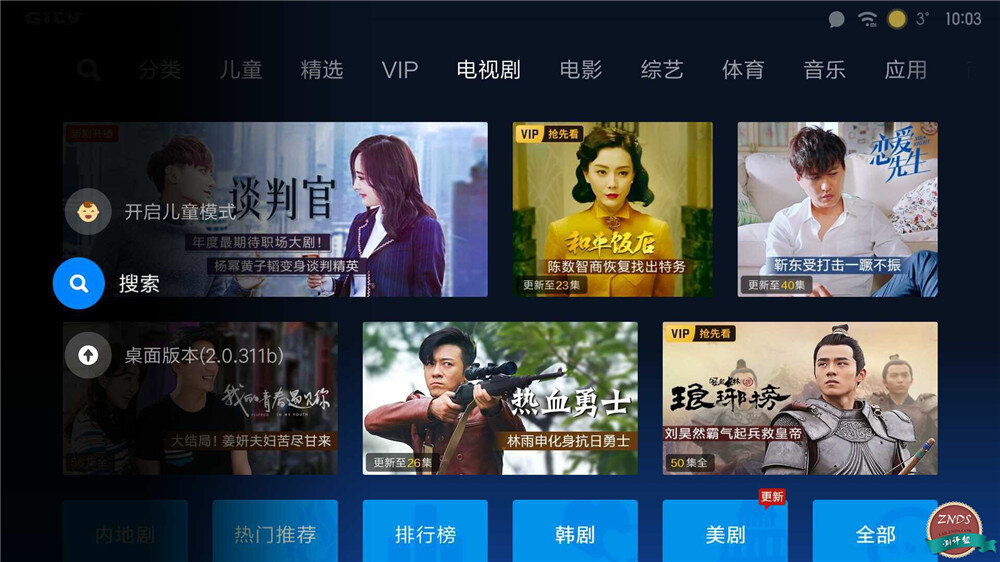Browse the 美剧 category
This screenshot has width=1000, height=562.
tap(725, 534)
